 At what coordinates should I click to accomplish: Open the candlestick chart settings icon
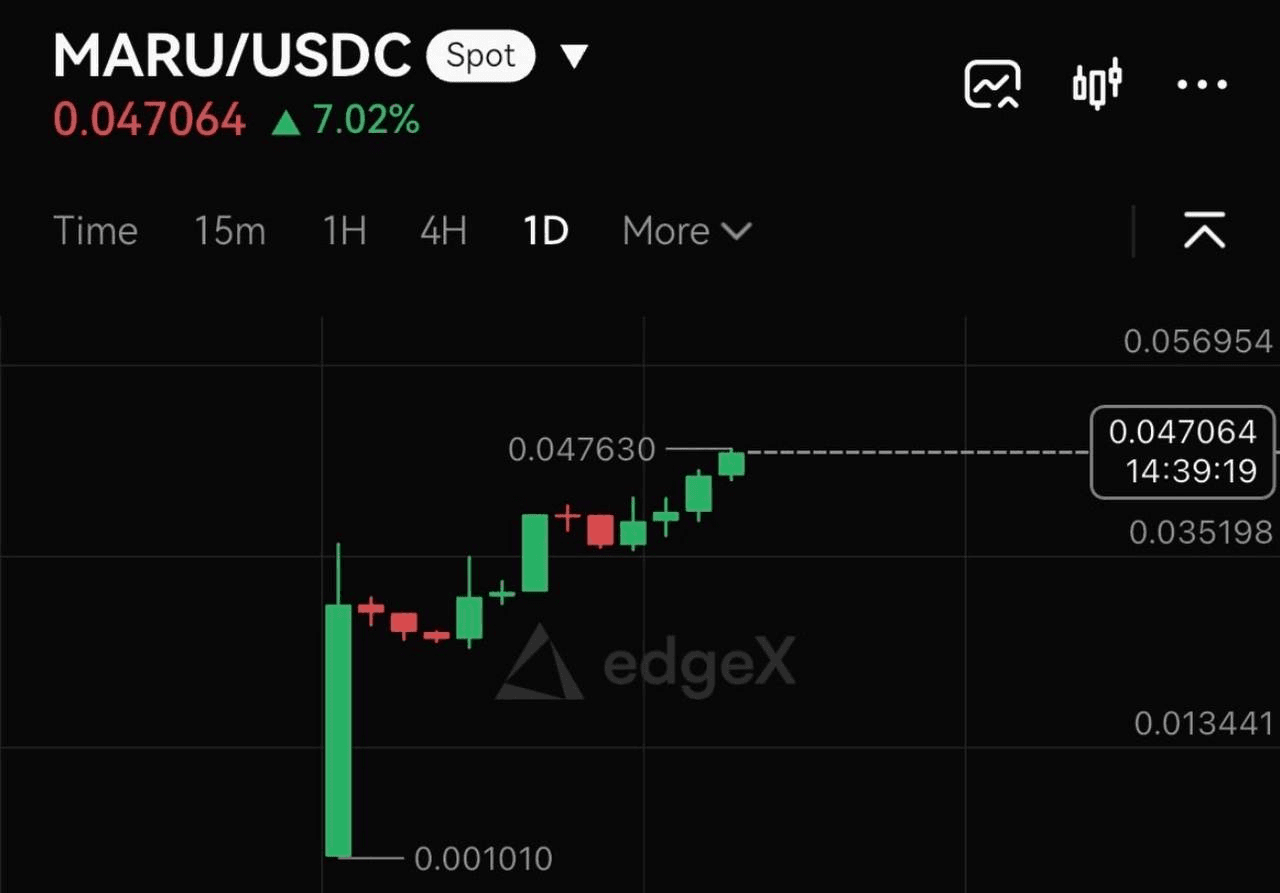tap(1097, 84)
